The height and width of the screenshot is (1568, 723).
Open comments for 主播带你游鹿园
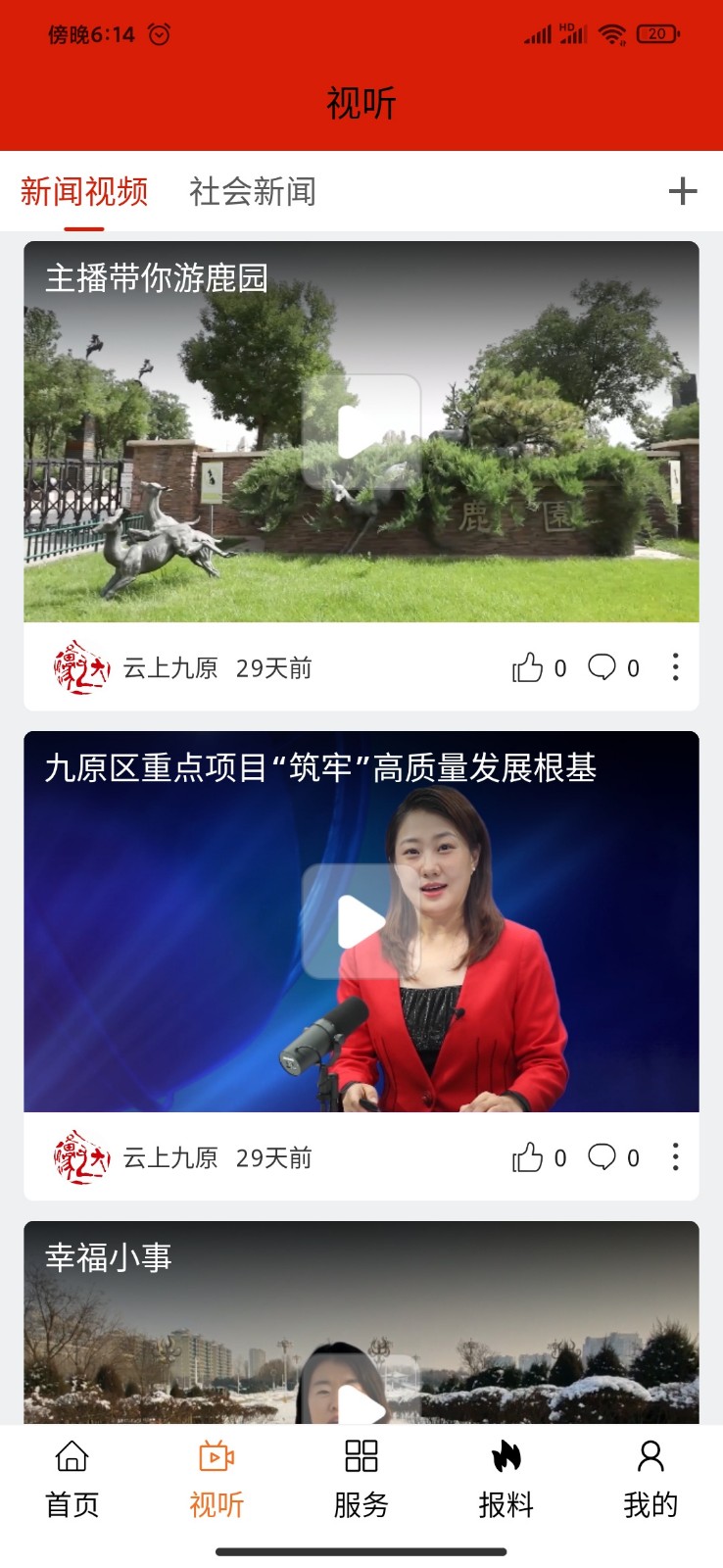pos(602,667)
